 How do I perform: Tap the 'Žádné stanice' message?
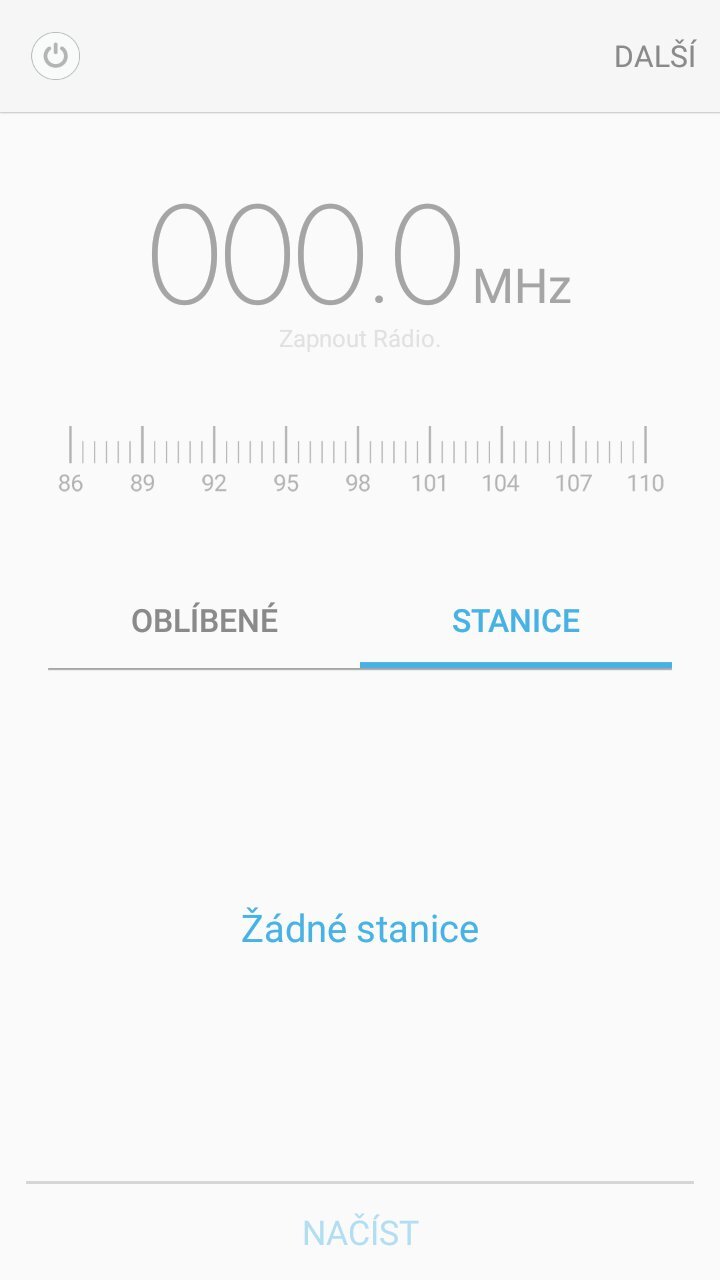pos(359,928)
